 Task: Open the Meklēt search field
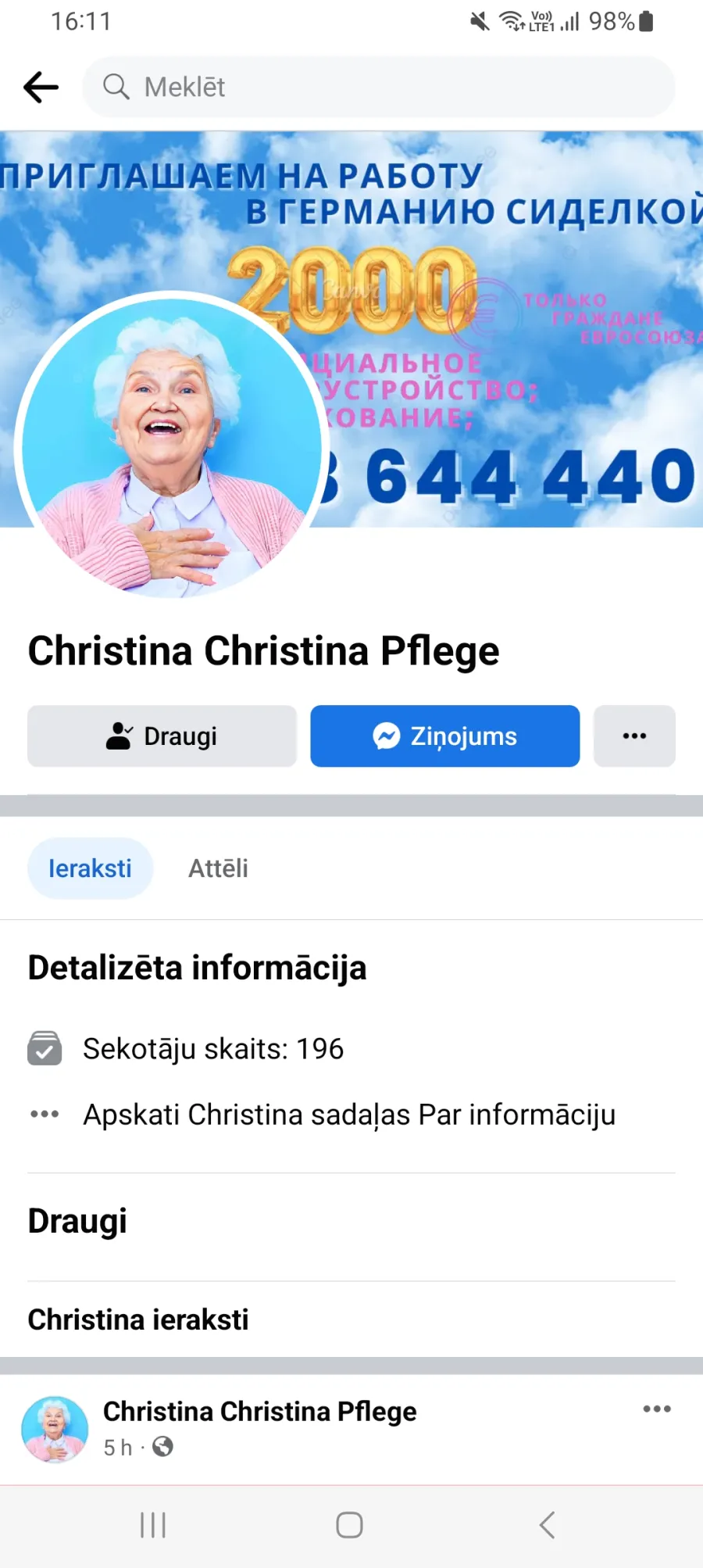(379, 87)
